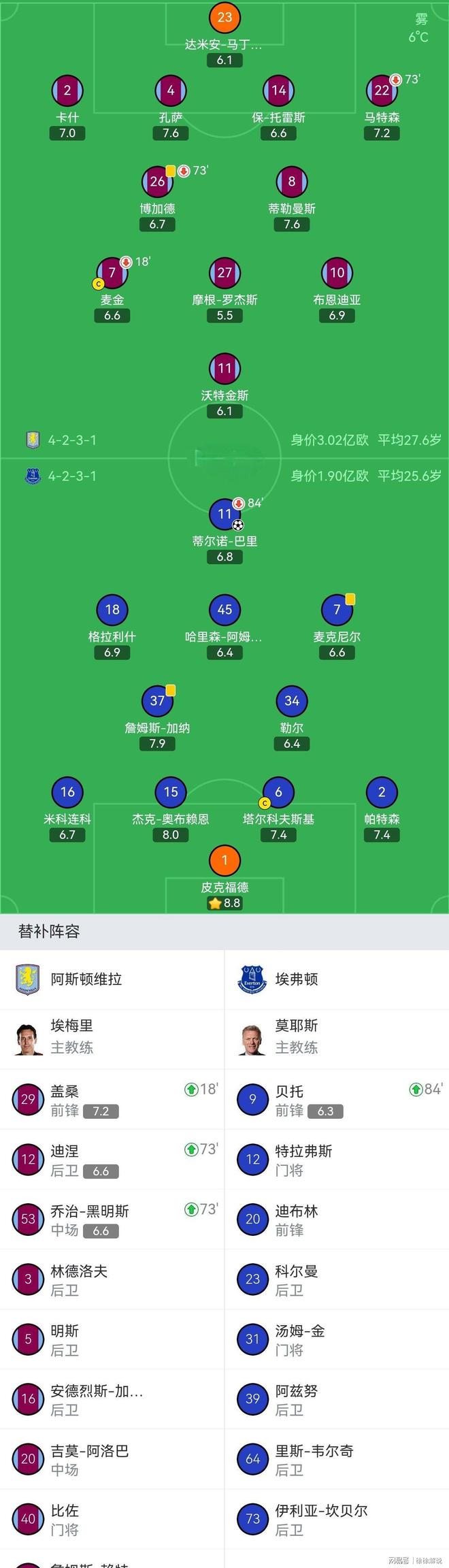
Task: Open Everton substitute 迪布林's row
Action: tap(337, 1220)
